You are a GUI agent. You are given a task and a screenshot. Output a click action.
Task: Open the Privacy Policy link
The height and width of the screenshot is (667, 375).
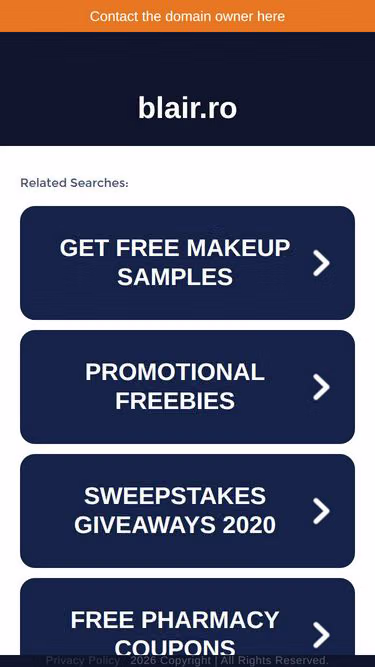(x=82, y=661)
